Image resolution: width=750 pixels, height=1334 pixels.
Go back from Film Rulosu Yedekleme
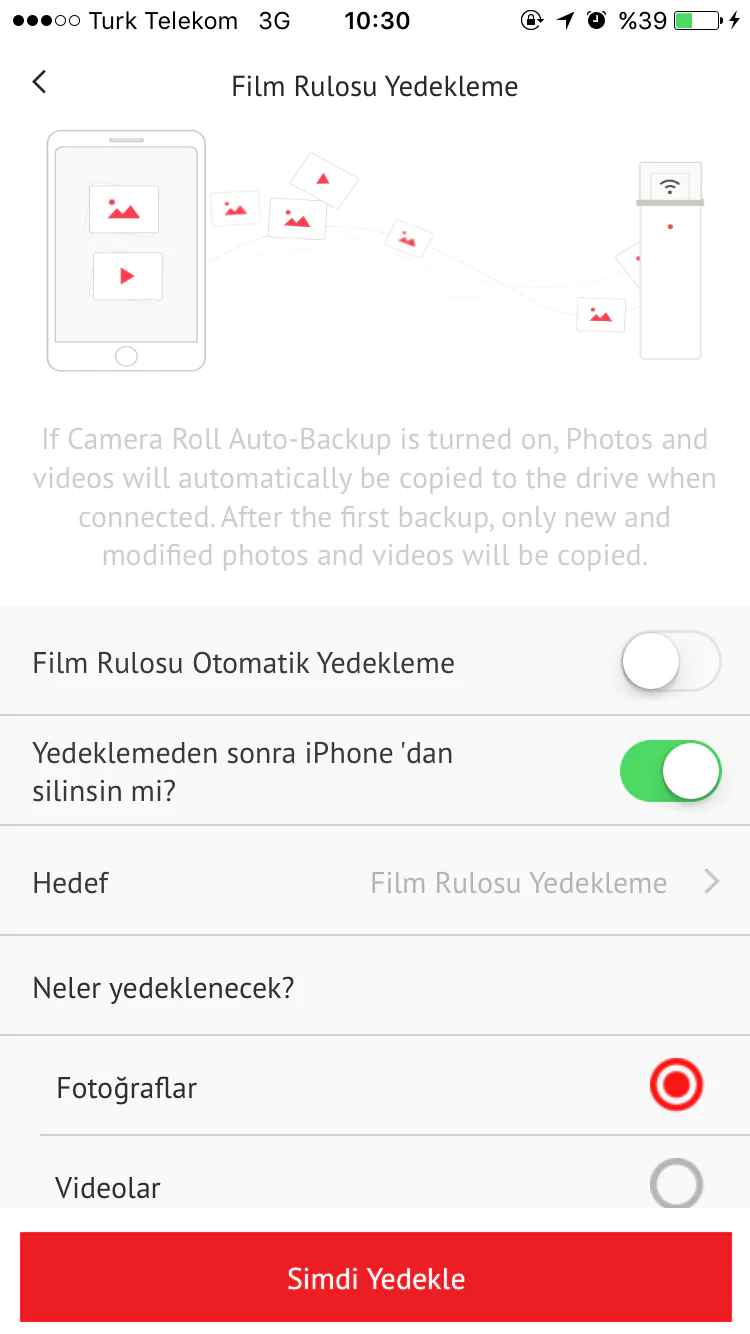40,83
